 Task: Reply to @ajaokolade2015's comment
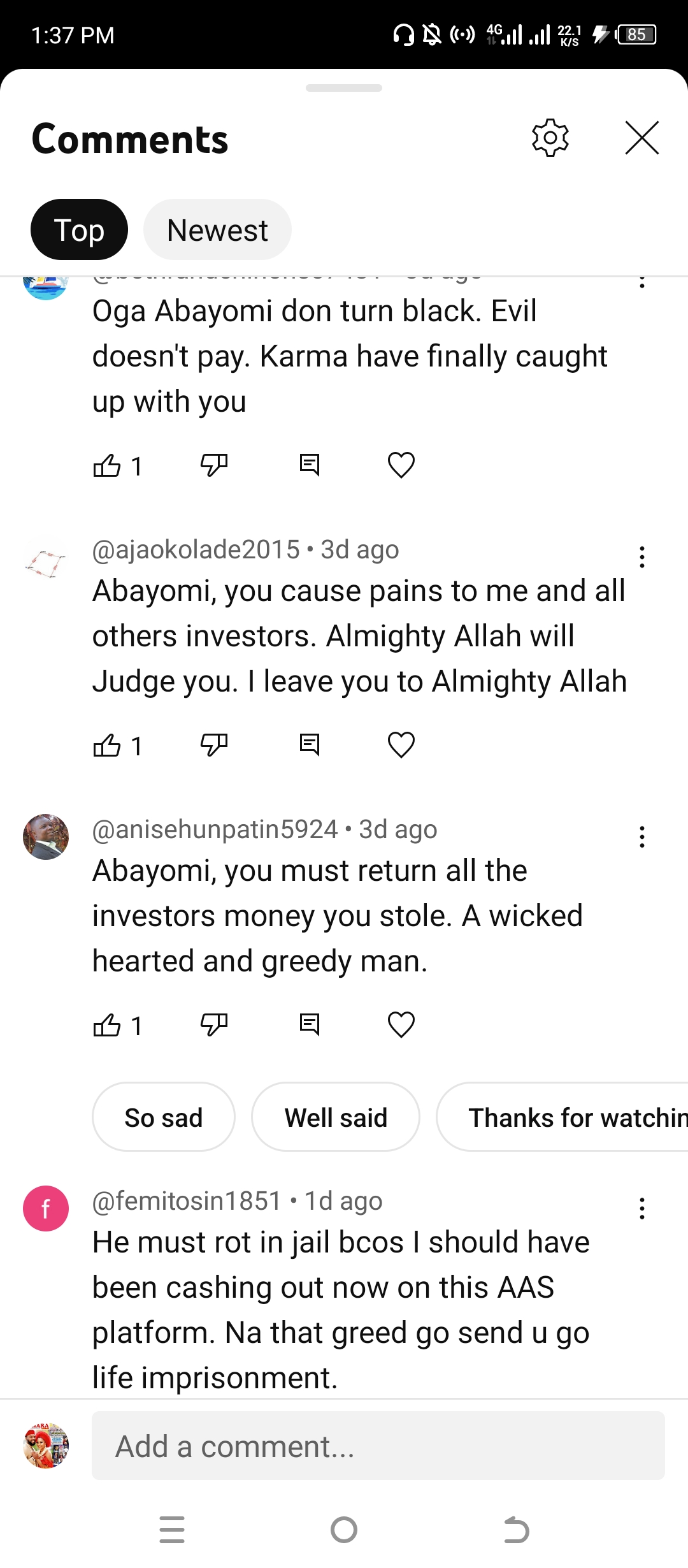pos(310,745)
